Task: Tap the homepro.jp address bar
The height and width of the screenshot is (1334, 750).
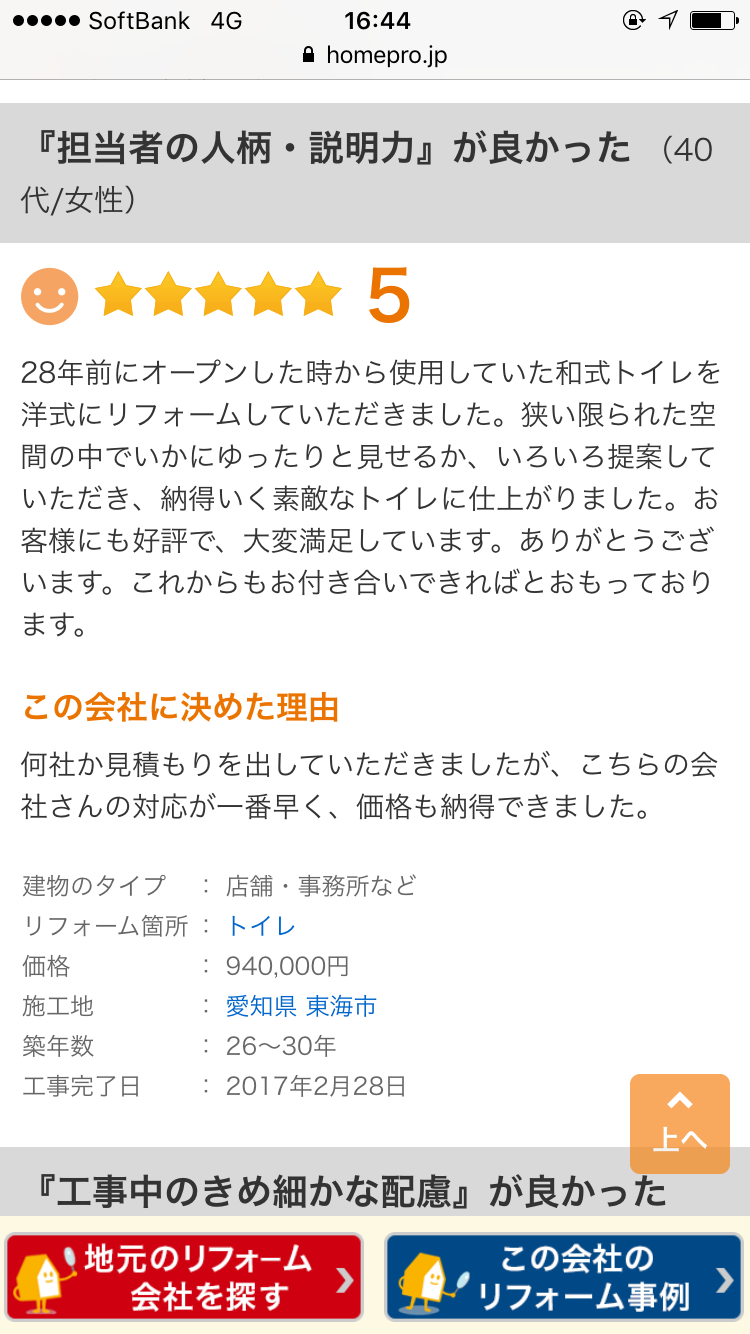Action: [x=375, y=56]
